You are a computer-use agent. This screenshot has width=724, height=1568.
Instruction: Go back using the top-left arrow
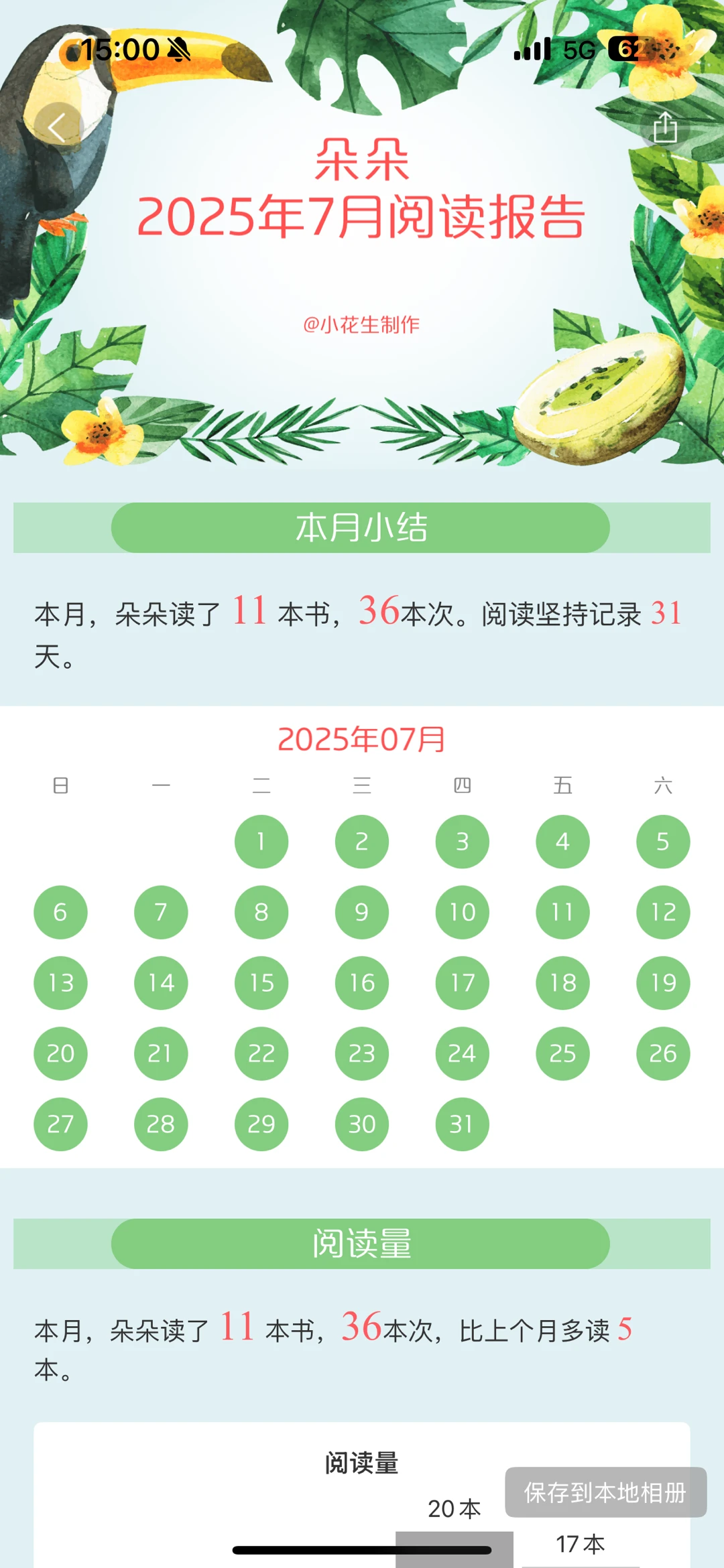(x=58, y=127)
